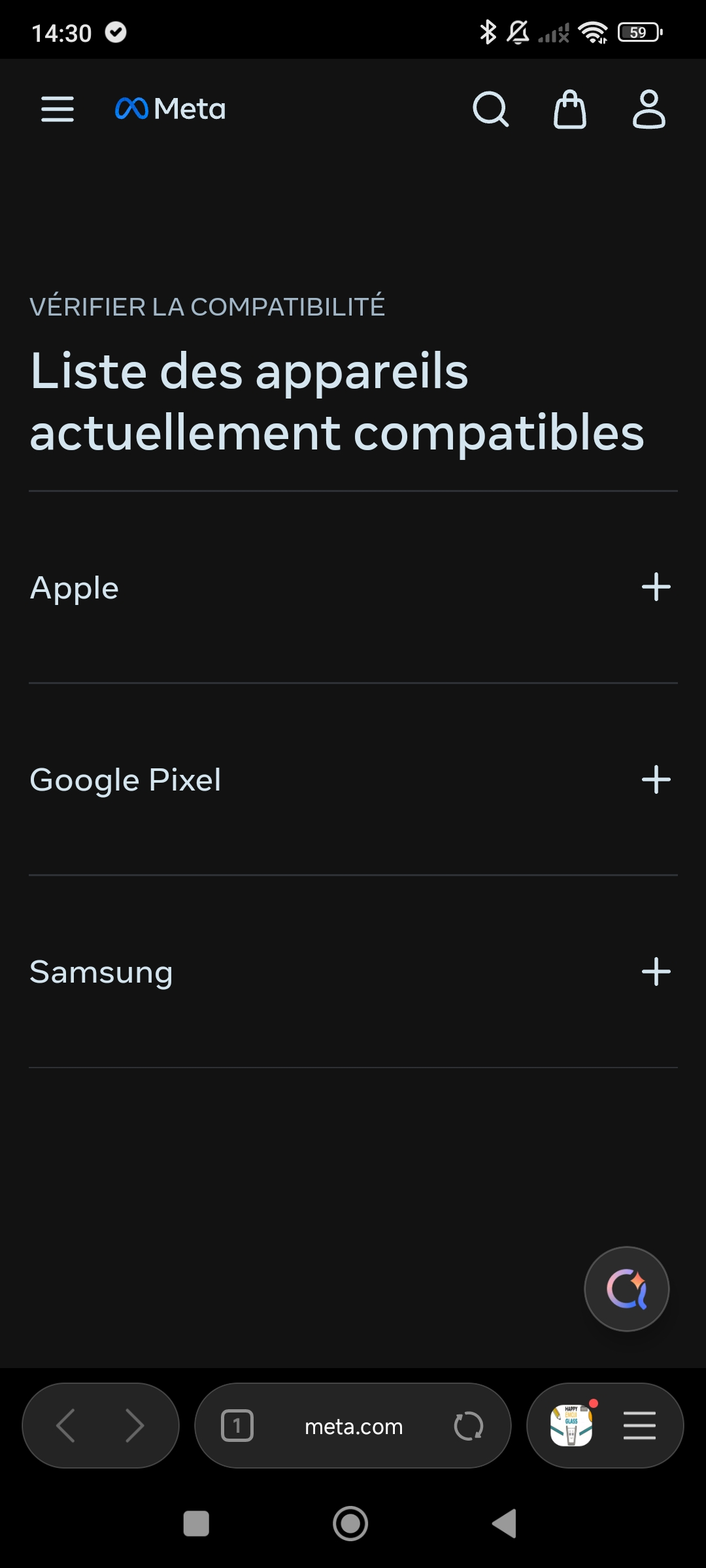The width and height of the screenshot is (706, 1568).
Task: Tap the Meta logo to go home
Action: tap(170, 109)
